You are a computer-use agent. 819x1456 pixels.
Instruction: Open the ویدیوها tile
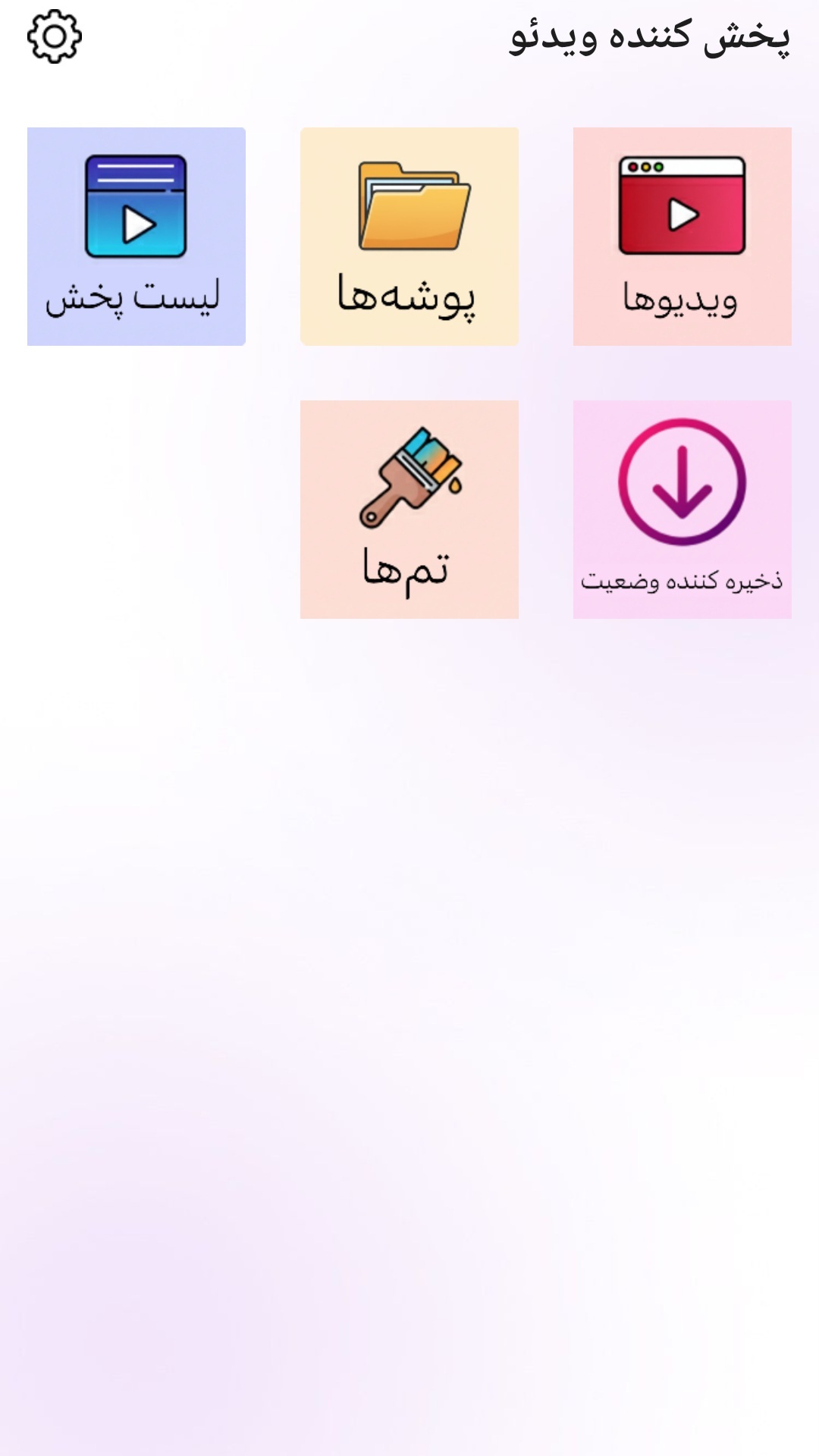coord(681,237)
